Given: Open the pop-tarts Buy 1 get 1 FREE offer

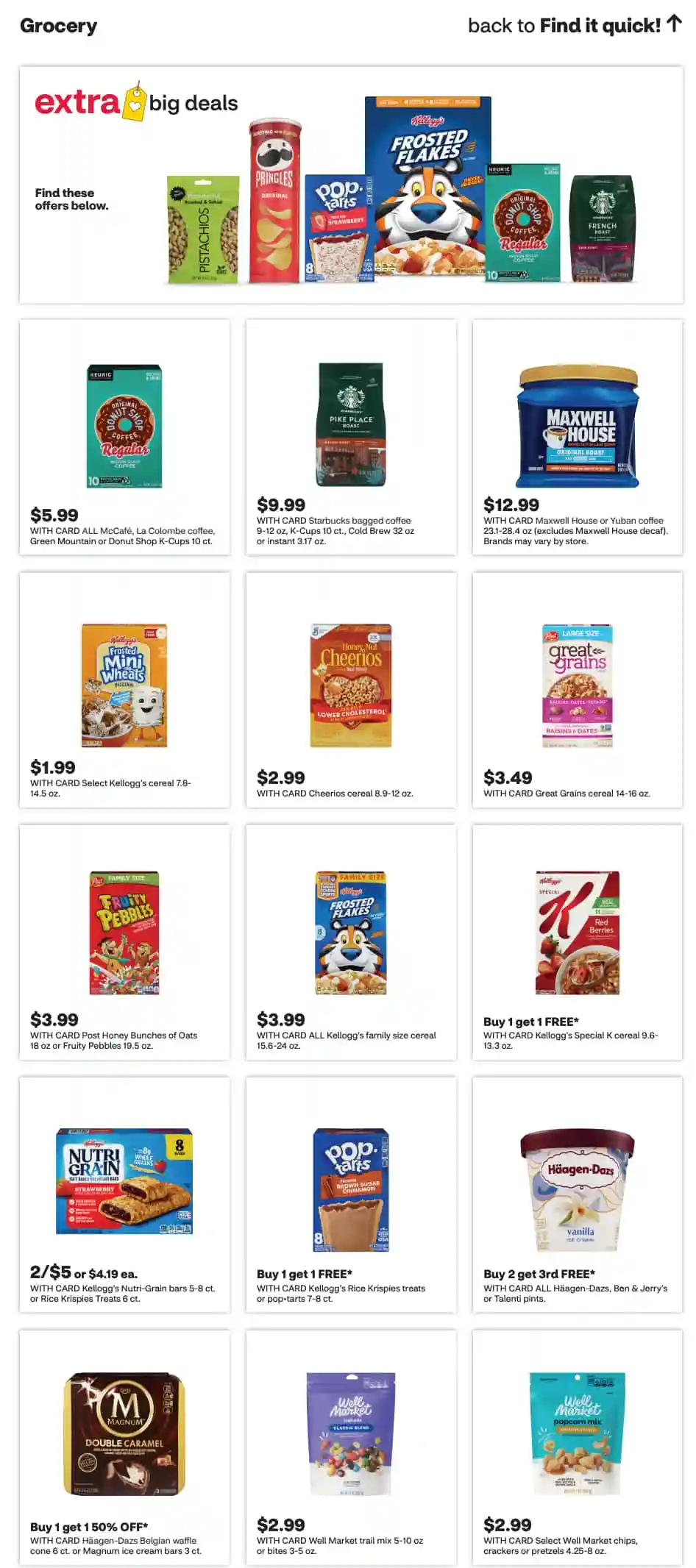Looking at the screenshot, I should [x=351, y=1194].
